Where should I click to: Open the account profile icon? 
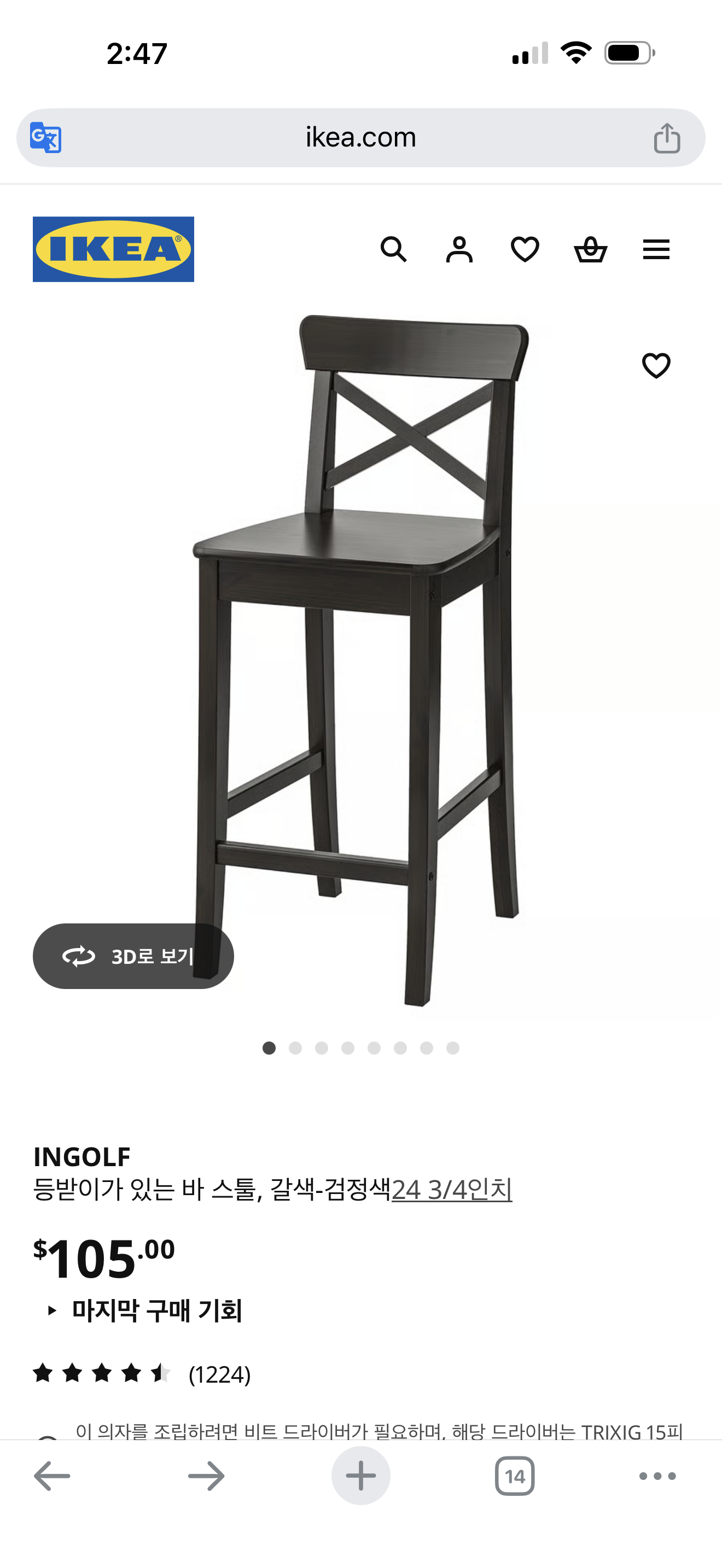(x=459, y=249)
